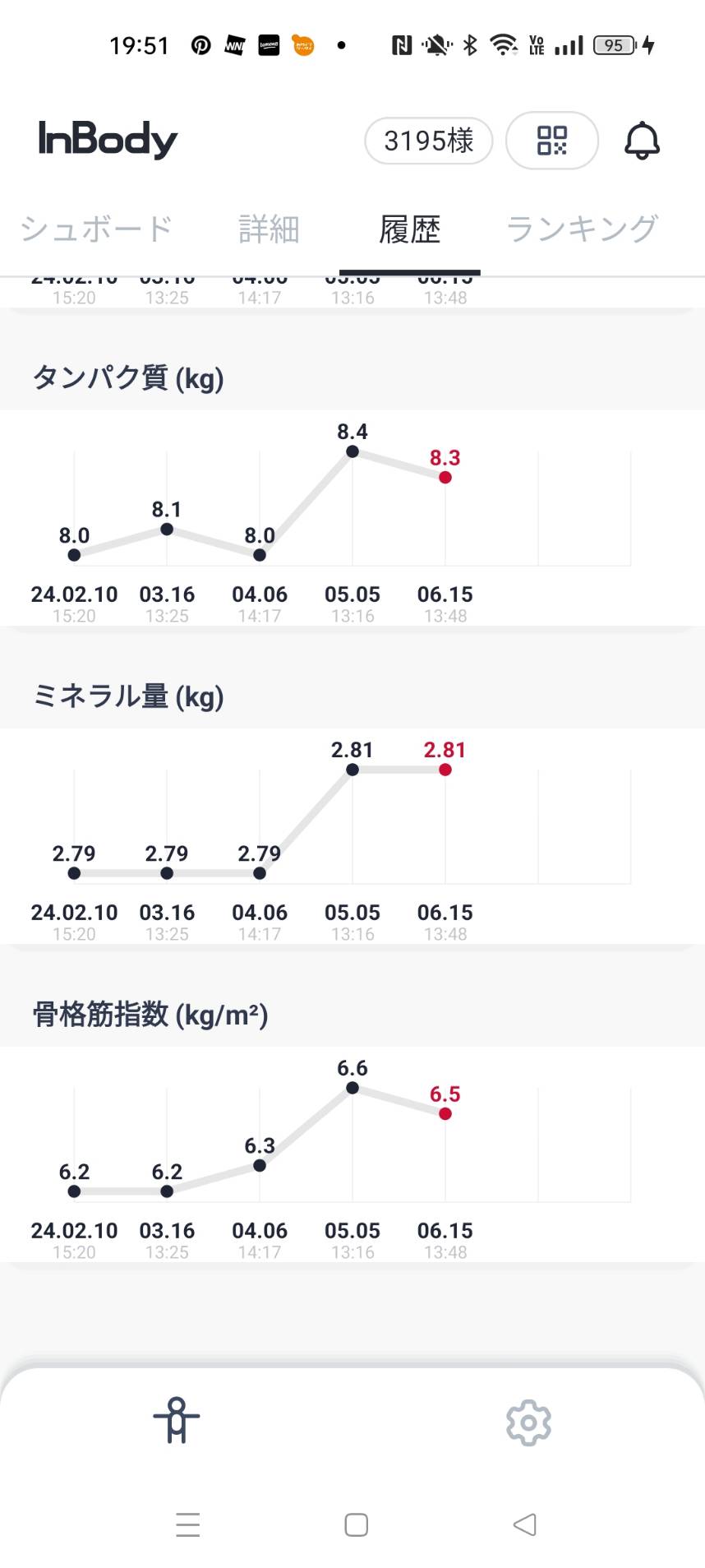
Task: Open the settings gear
Action: tap(528, 1422)
